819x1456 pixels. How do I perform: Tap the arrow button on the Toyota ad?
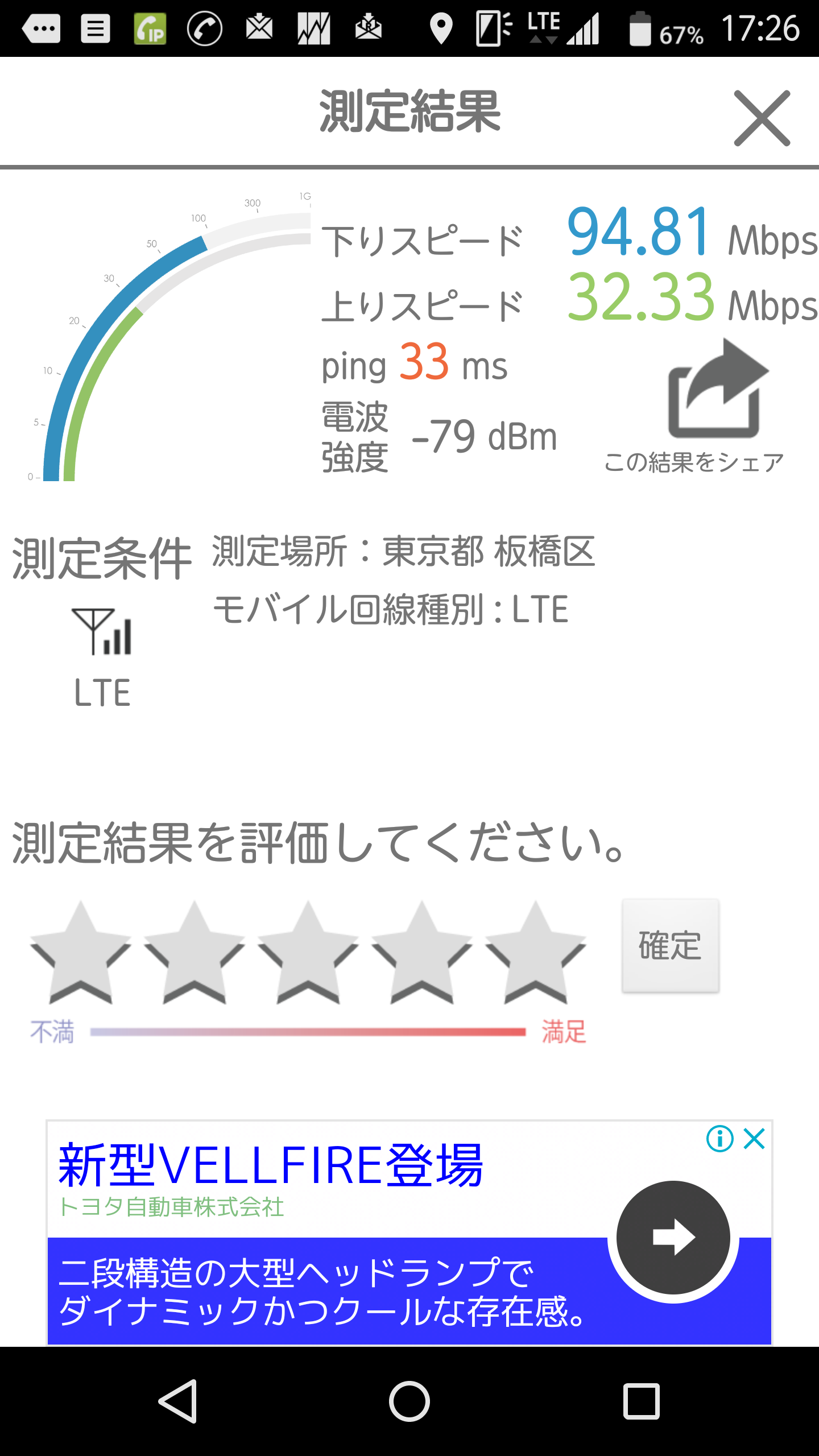point(673,1236)
